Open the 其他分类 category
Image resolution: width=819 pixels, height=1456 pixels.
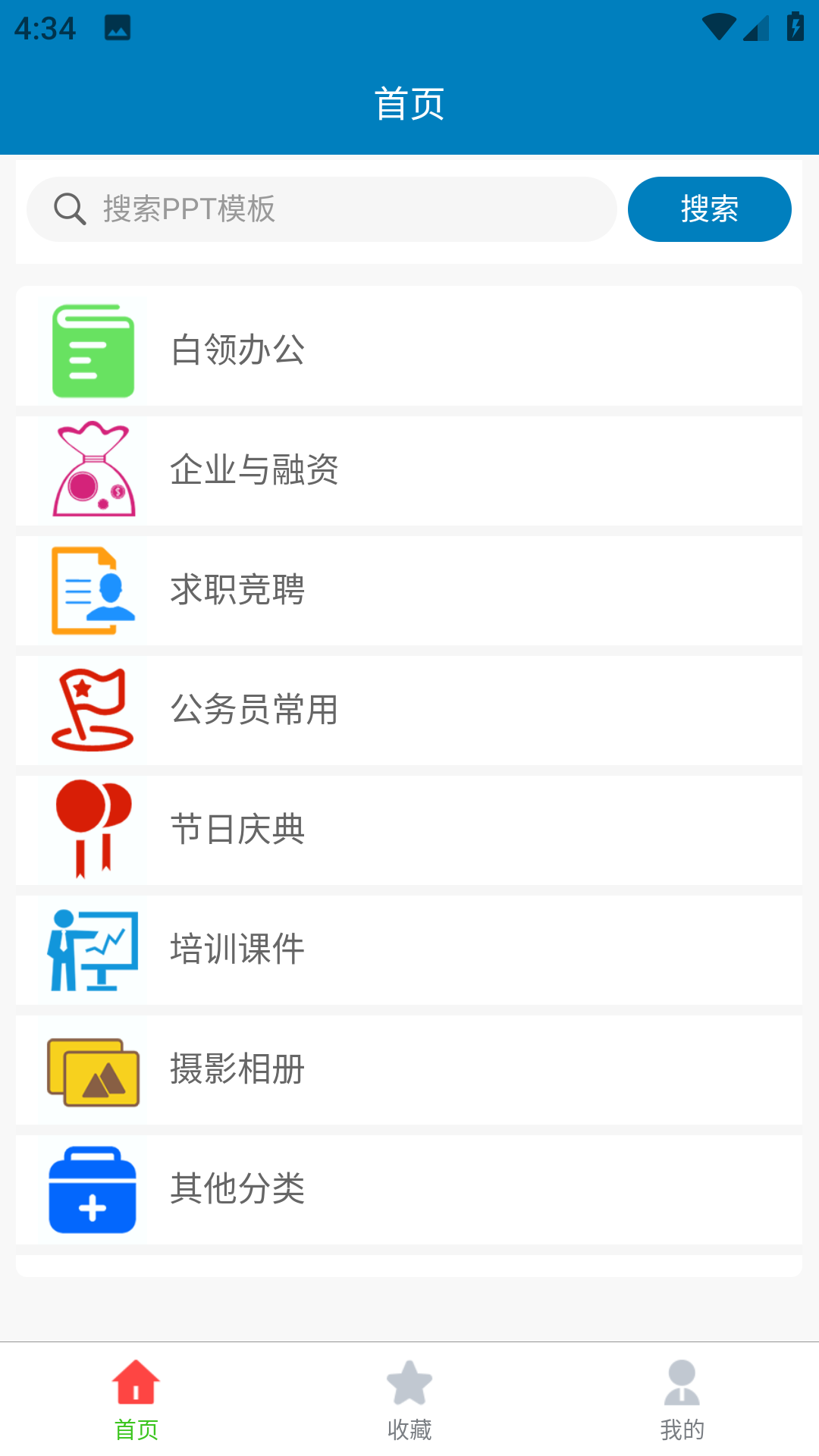click(x=409, y=1189)
